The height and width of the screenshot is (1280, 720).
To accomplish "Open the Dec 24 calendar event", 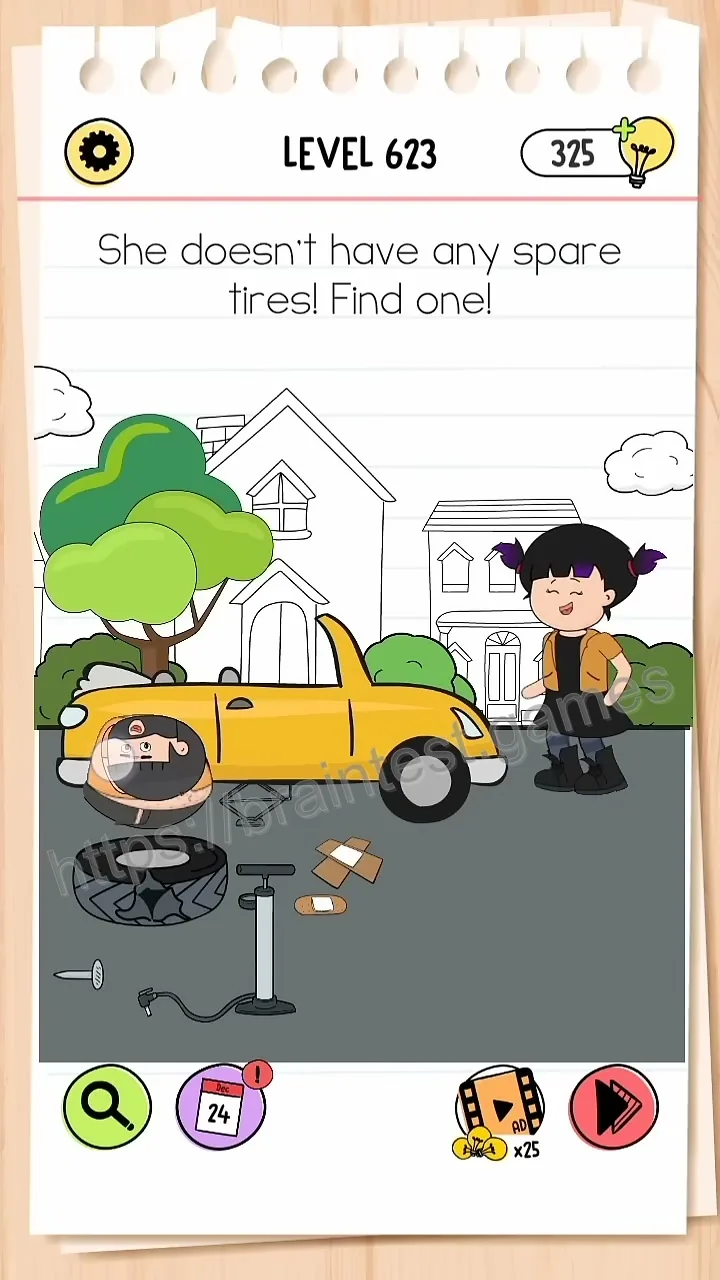I will pyautogui.click(x=222, y=1106).
